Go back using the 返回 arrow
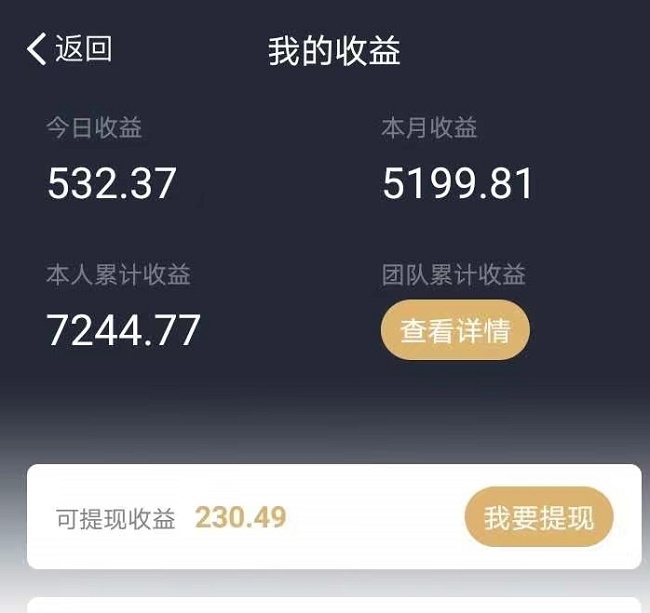 point(66,49)
